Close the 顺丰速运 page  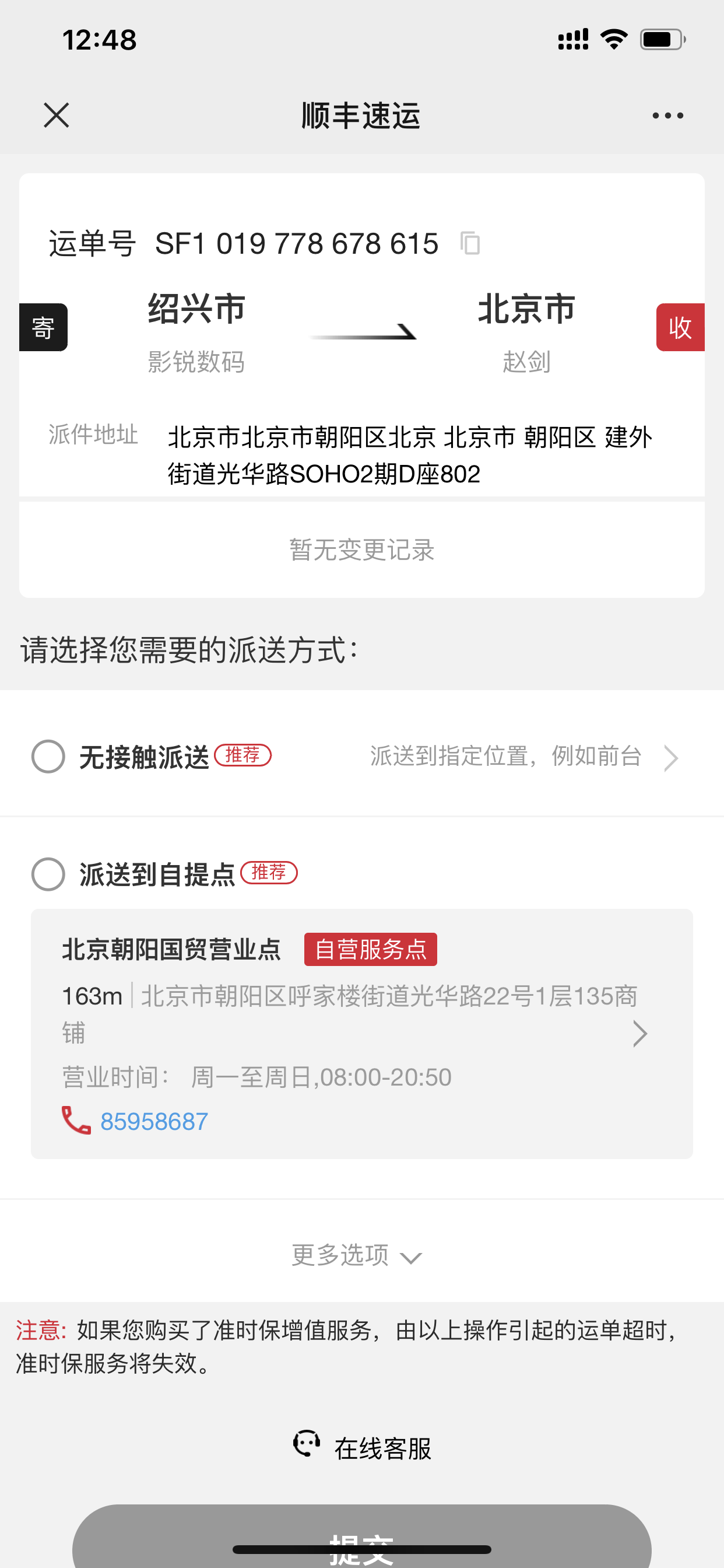(x=57, y=115)
